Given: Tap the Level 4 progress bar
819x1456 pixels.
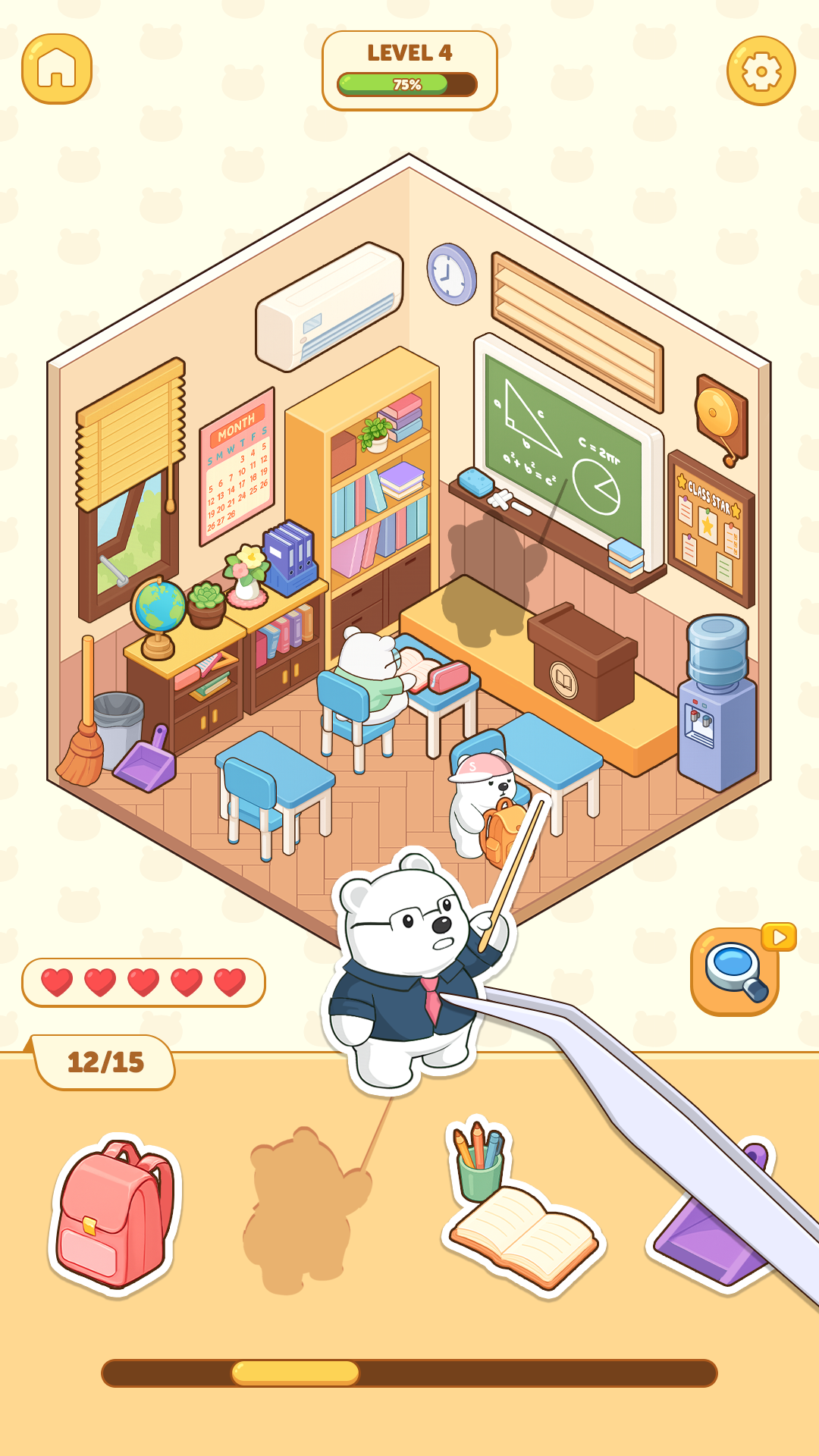Looking at the screenshot, I should [407, 83].
